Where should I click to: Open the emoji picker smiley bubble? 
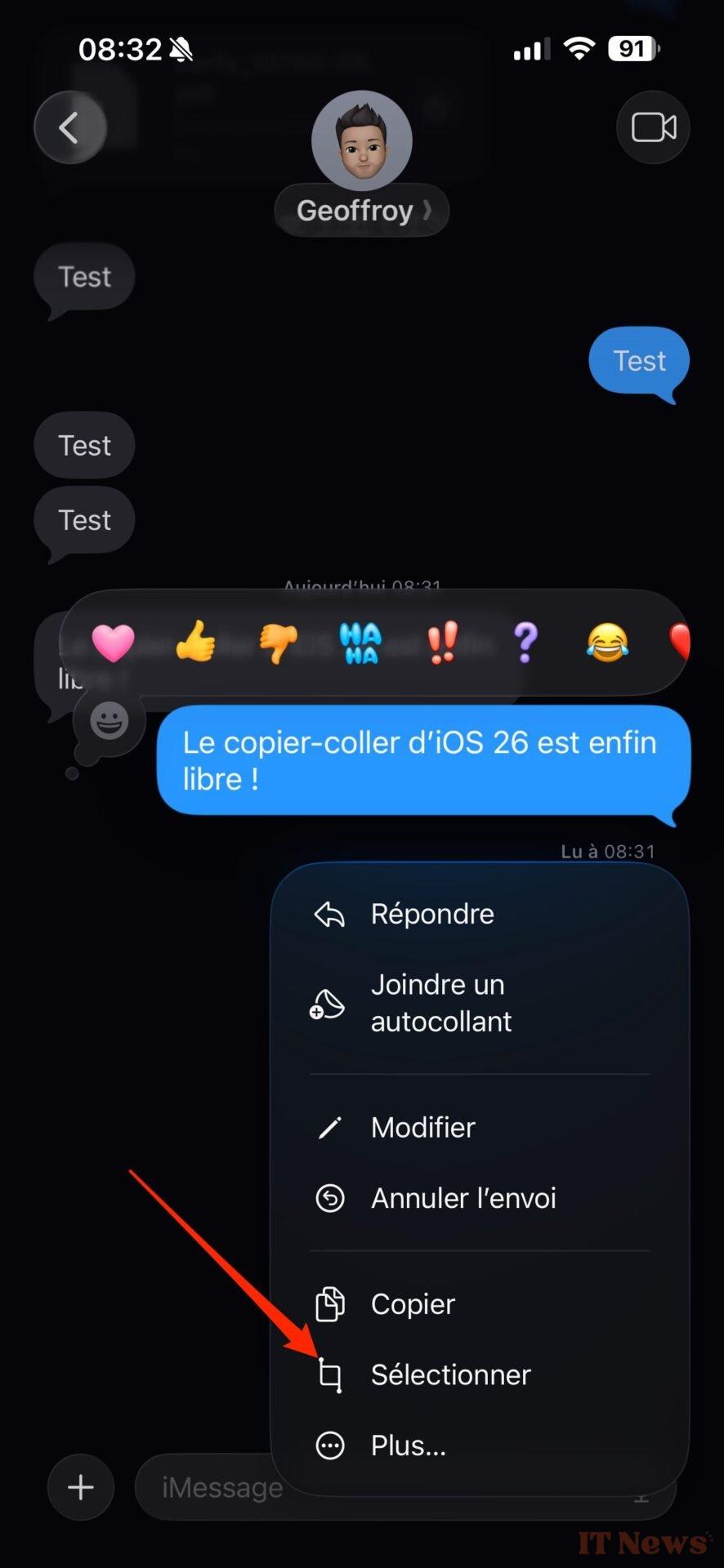(109, 722)
